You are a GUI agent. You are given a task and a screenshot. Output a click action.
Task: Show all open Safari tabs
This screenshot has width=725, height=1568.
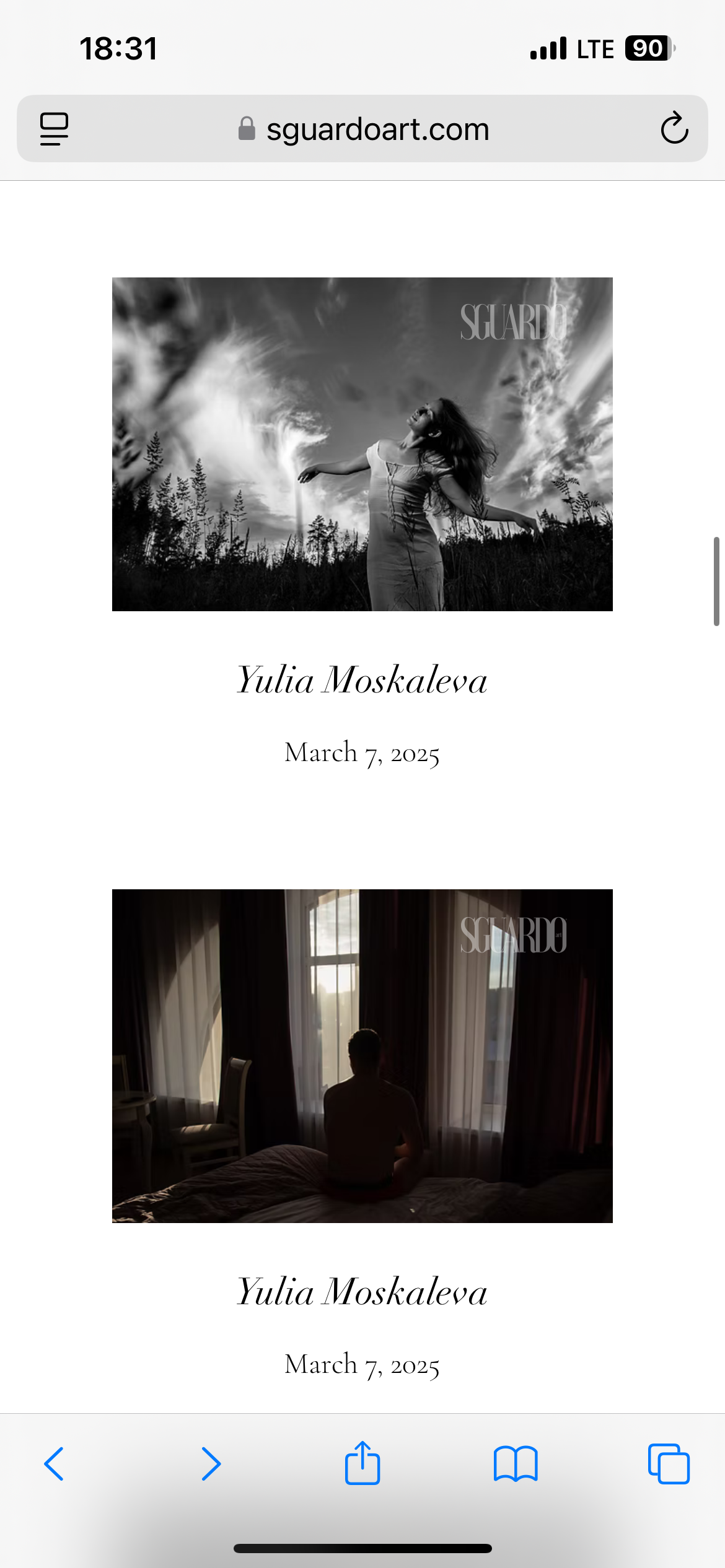669,1464
